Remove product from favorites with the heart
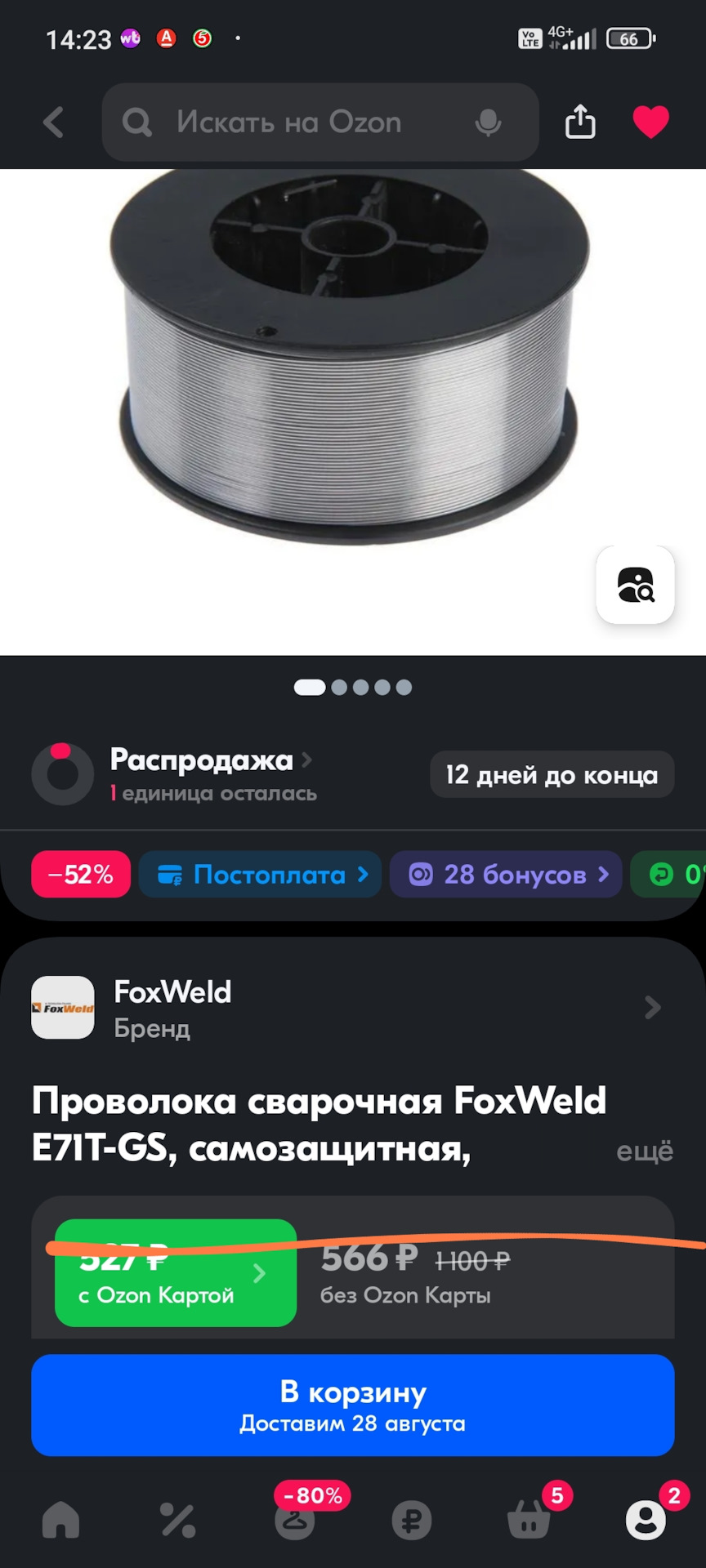 tap(650, 122)
